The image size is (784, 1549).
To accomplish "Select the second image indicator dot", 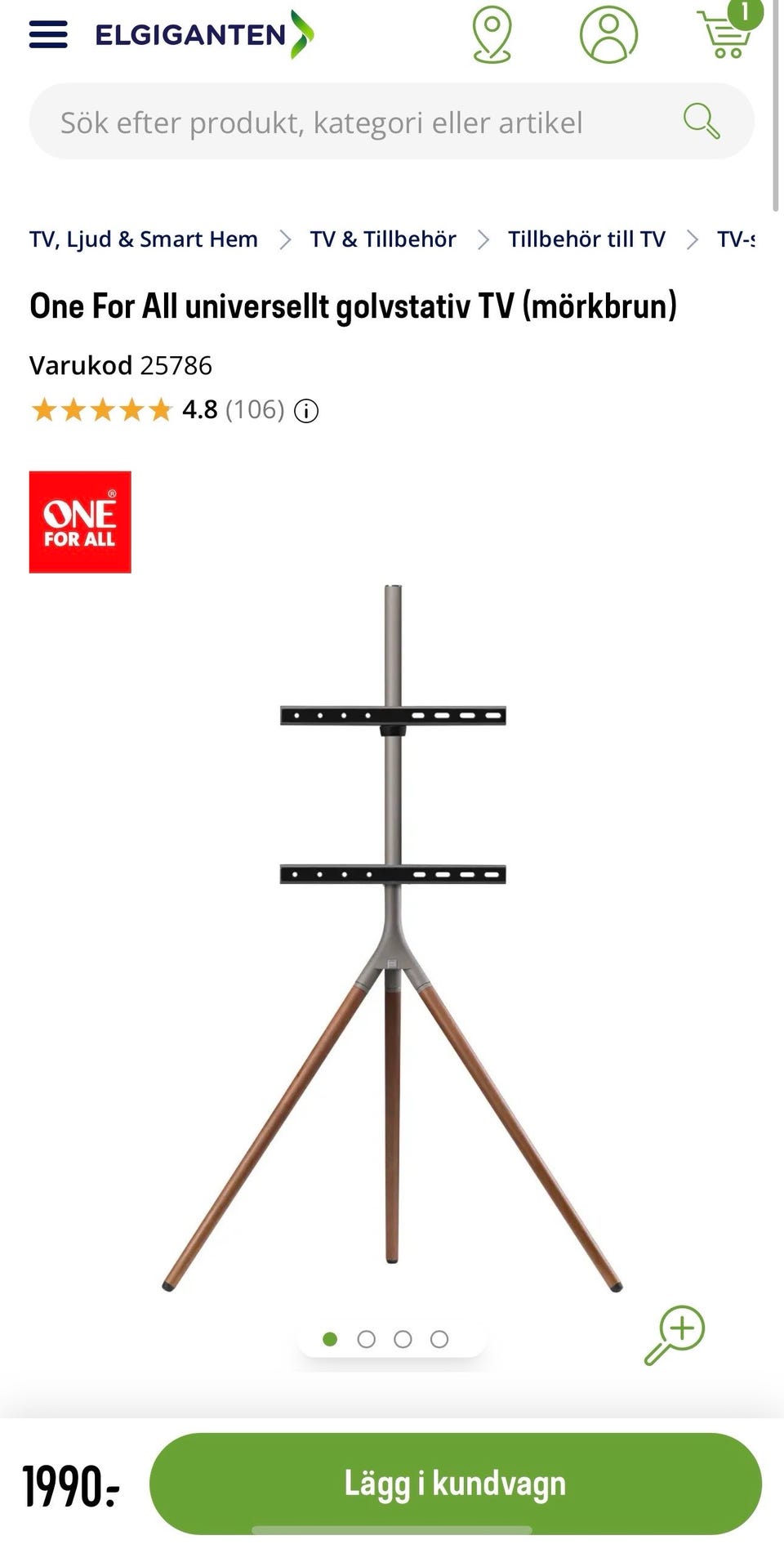I will (x=367, y=1339).
